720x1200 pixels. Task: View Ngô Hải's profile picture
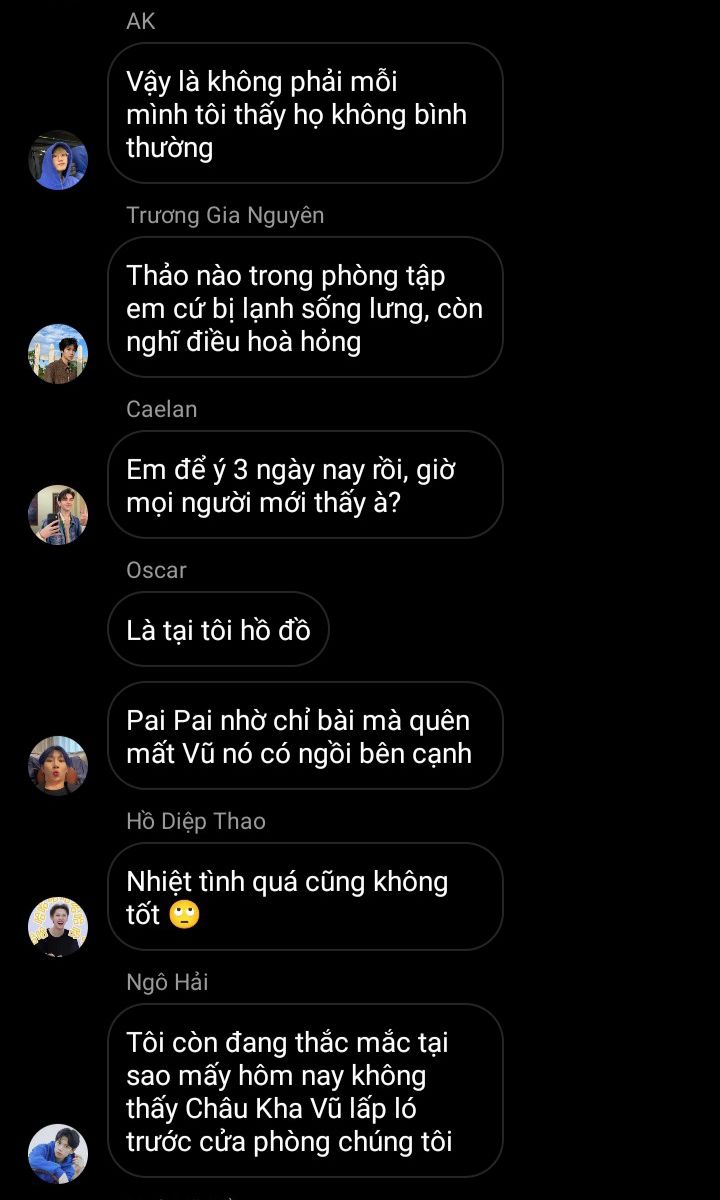[x=58, y=1154]
